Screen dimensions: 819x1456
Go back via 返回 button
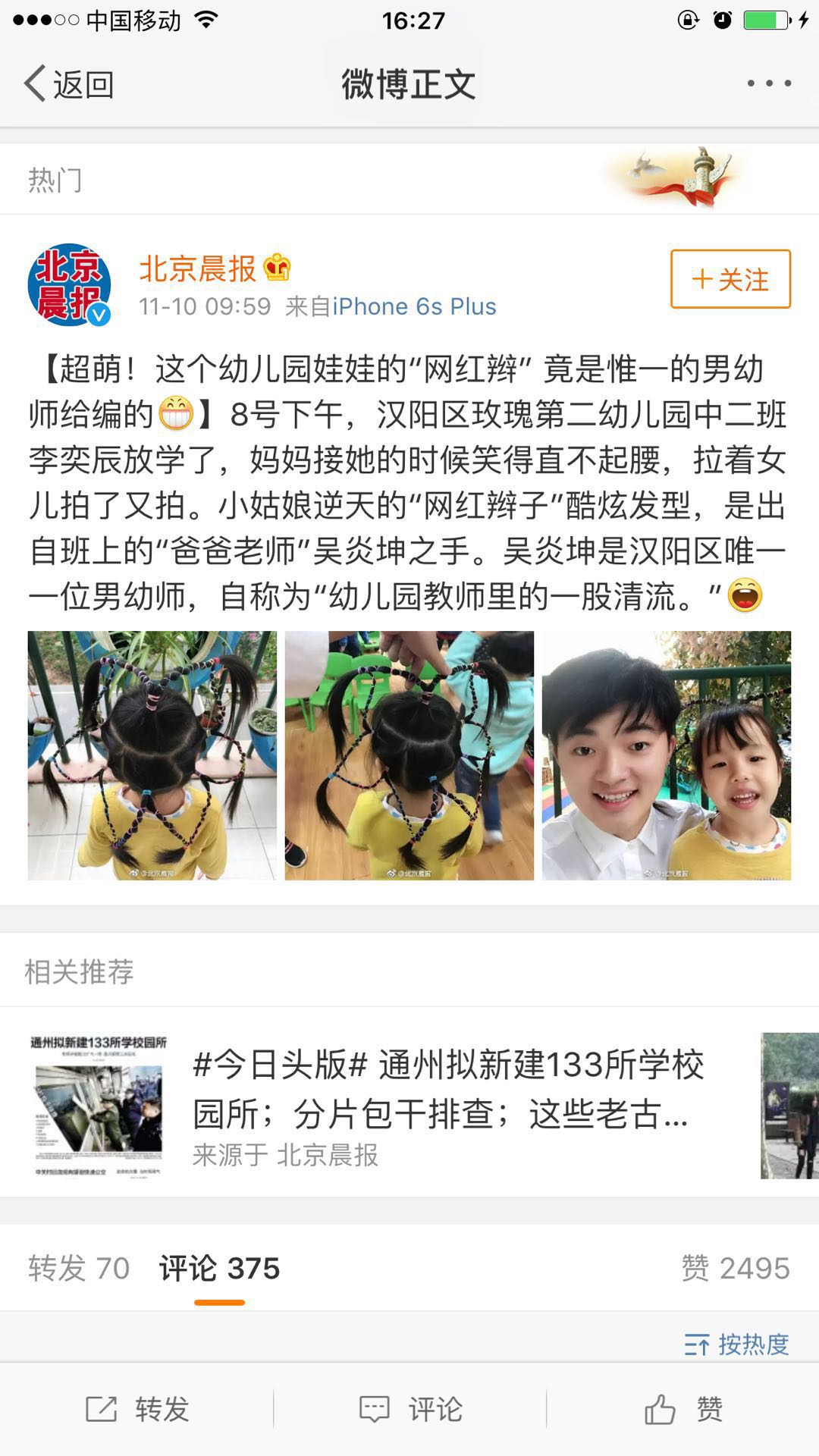coord(70,84)
